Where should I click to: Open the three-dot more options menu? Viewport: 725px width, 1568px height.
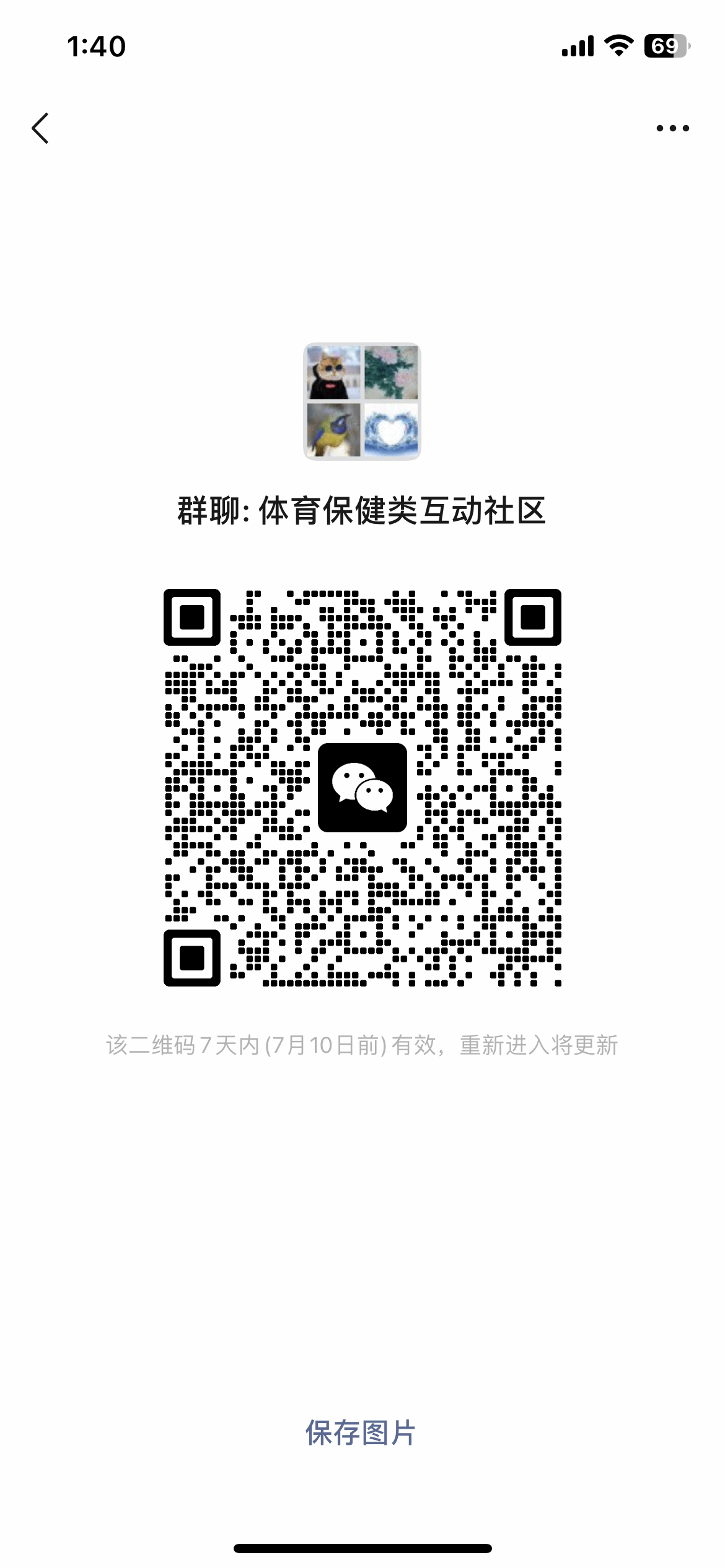(x=672, y=128)
